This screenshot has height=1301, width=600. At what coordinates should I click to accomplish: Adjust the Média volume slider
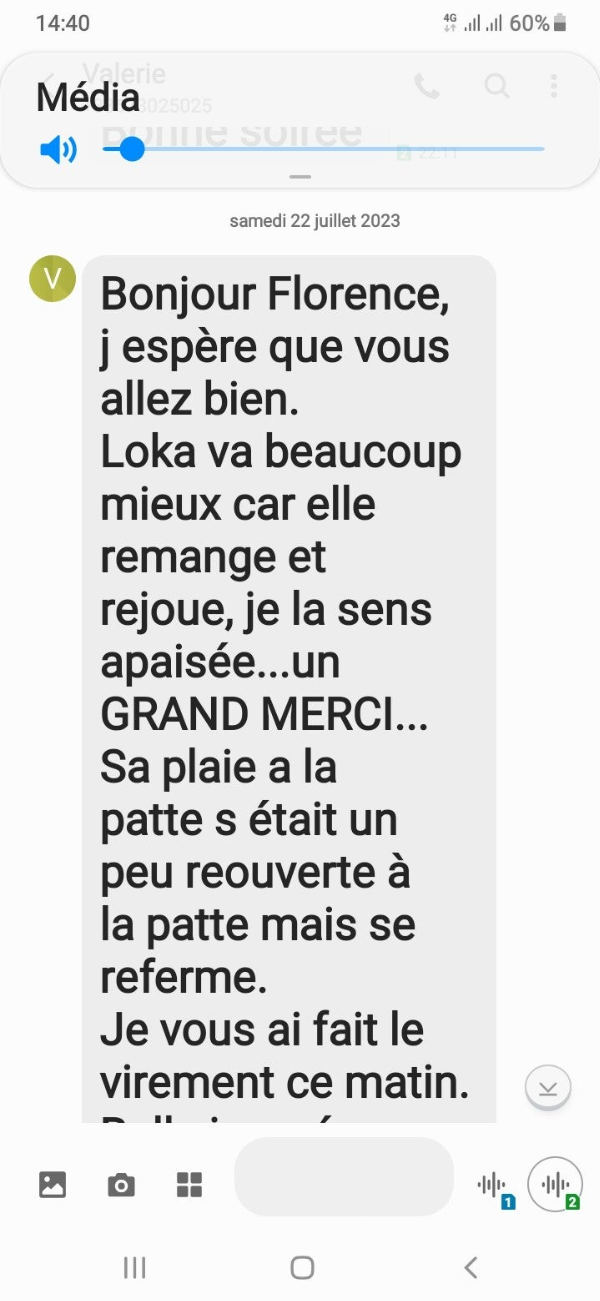click(131, 150)
